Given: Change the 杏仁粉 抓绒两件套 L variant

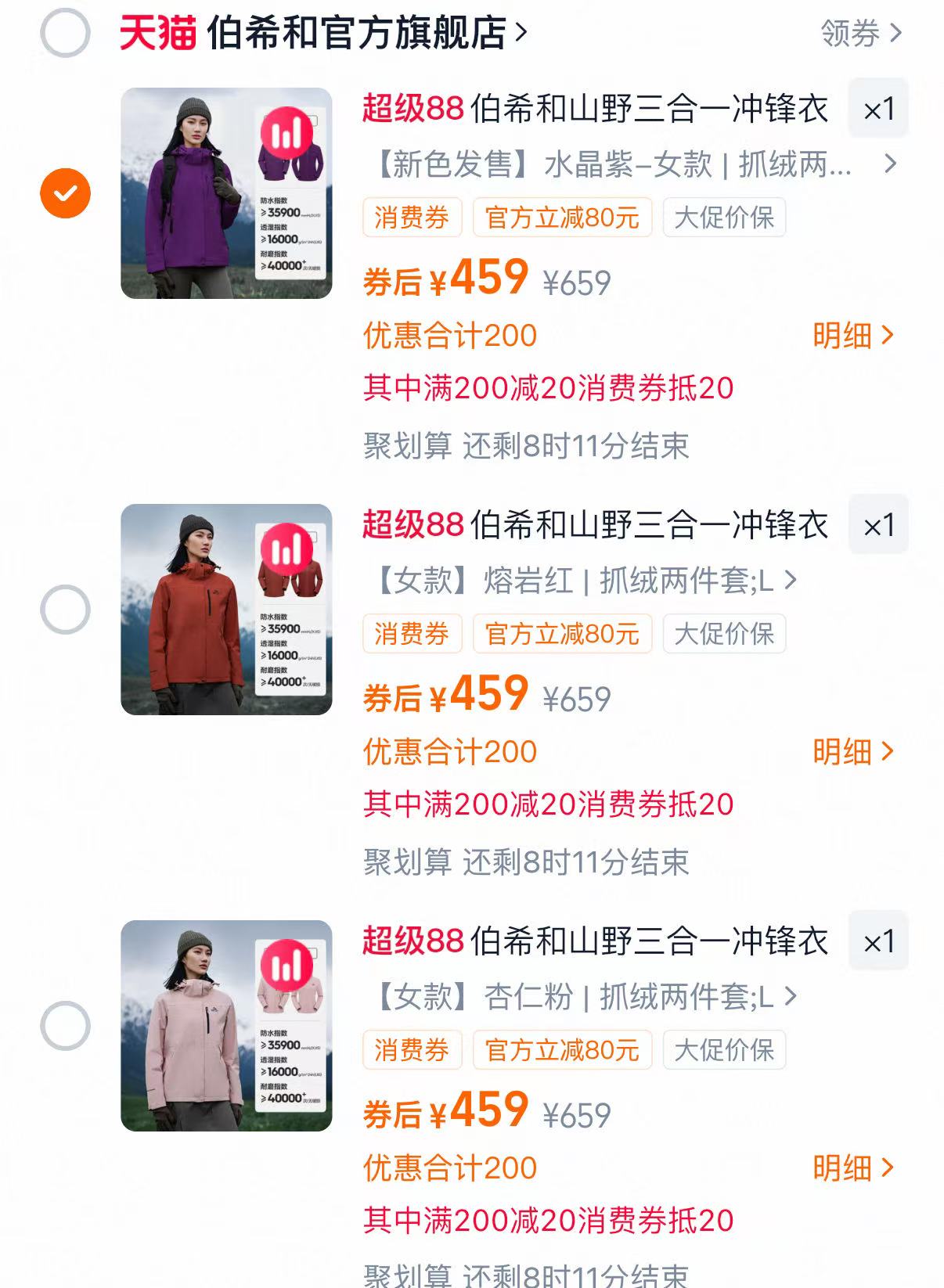Looking at the screenshot, I should (x=583, y=997).
